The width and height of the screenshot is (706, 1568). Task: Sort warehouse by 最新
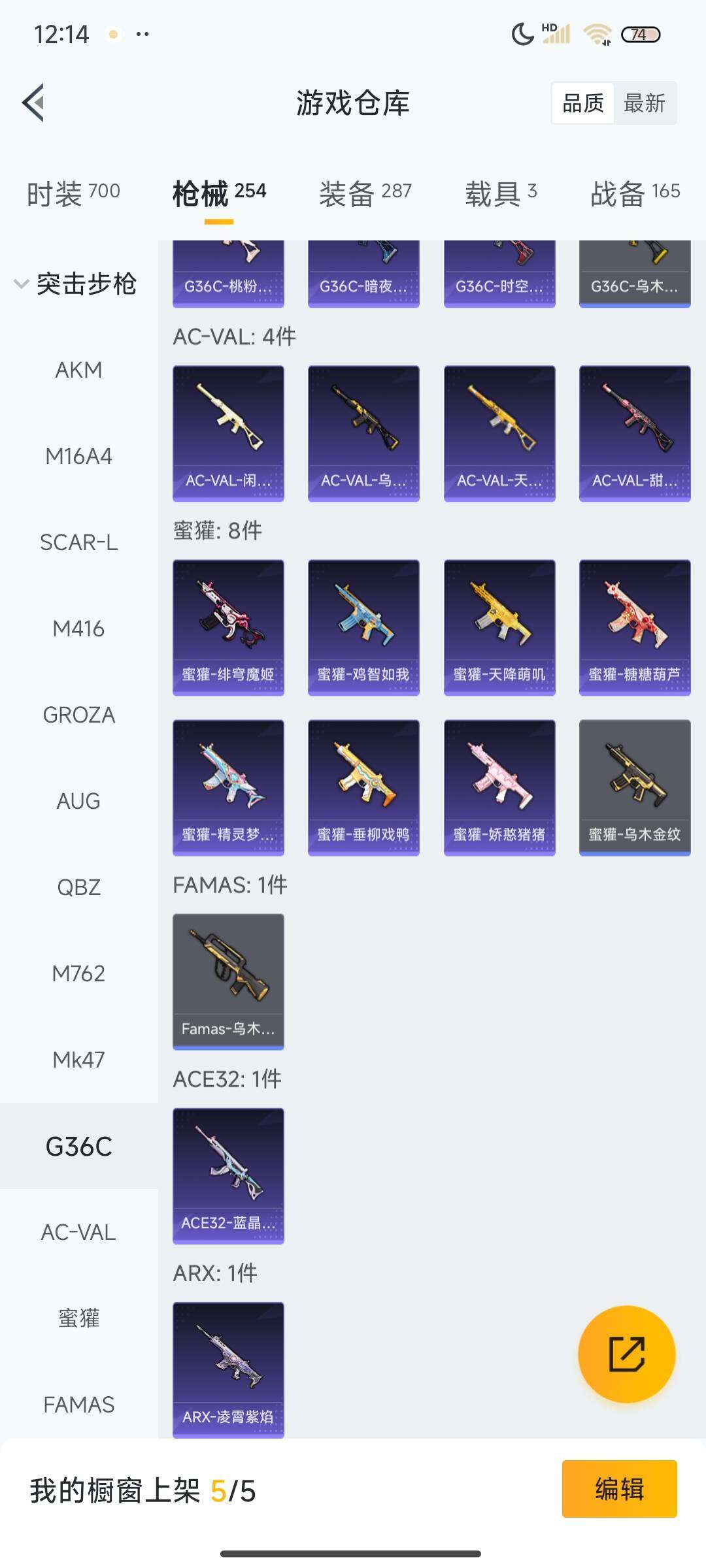tap(644, 103)
